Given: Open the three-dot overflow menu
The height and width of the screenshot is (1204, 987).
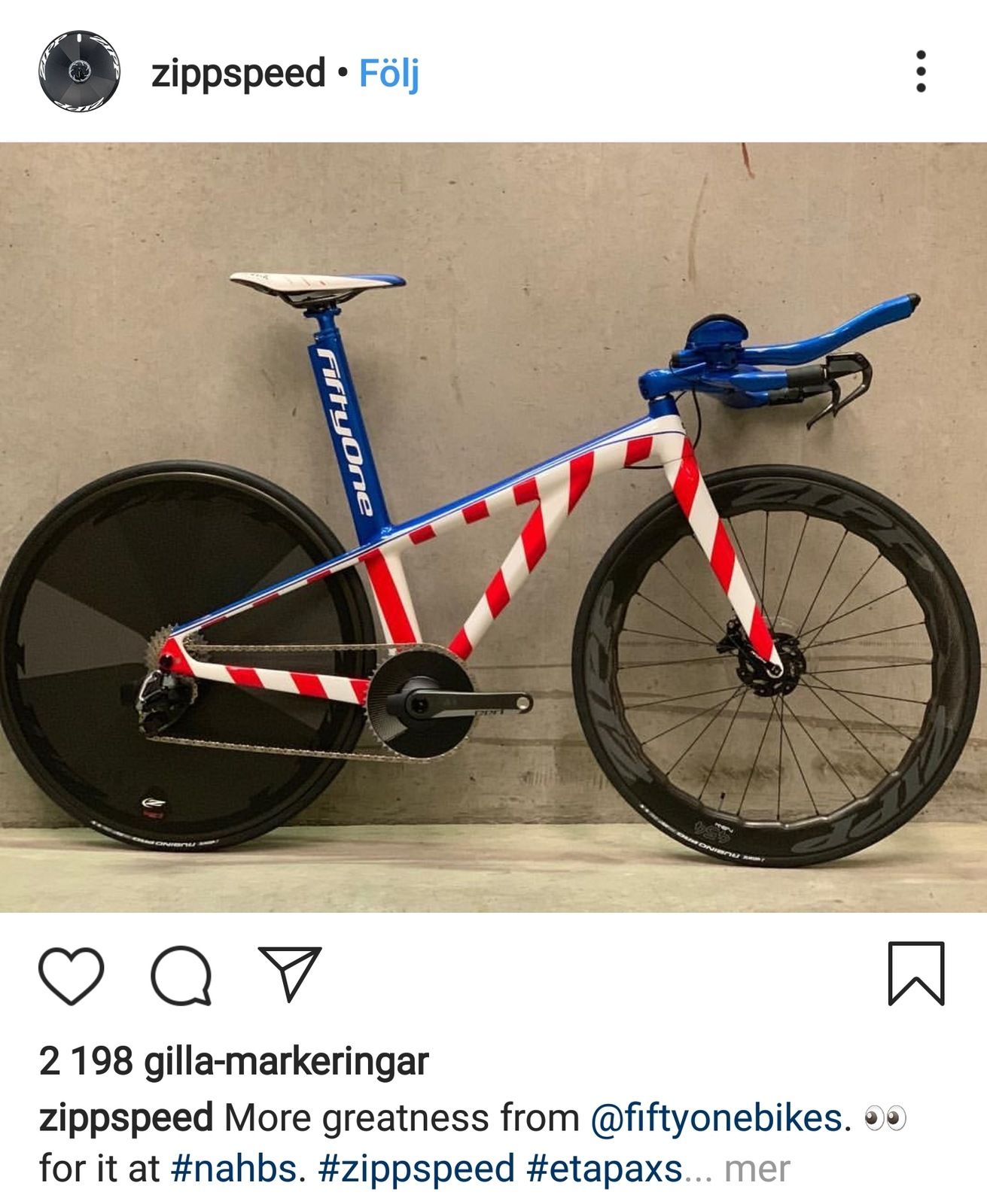Looking at the screenshot, I should point(920,71).
